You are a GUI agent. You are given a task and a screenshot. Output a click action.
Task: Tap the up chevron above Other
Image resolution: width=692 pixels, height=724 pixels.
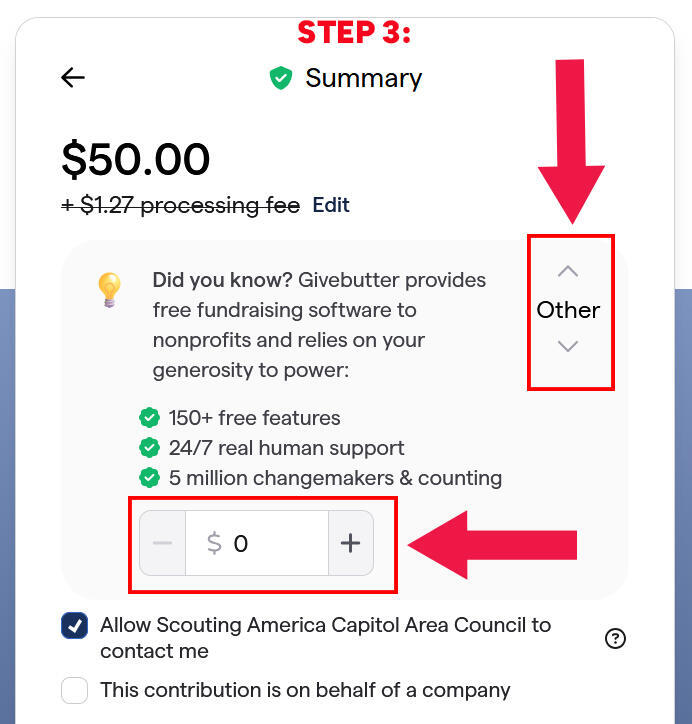point(568,271)
